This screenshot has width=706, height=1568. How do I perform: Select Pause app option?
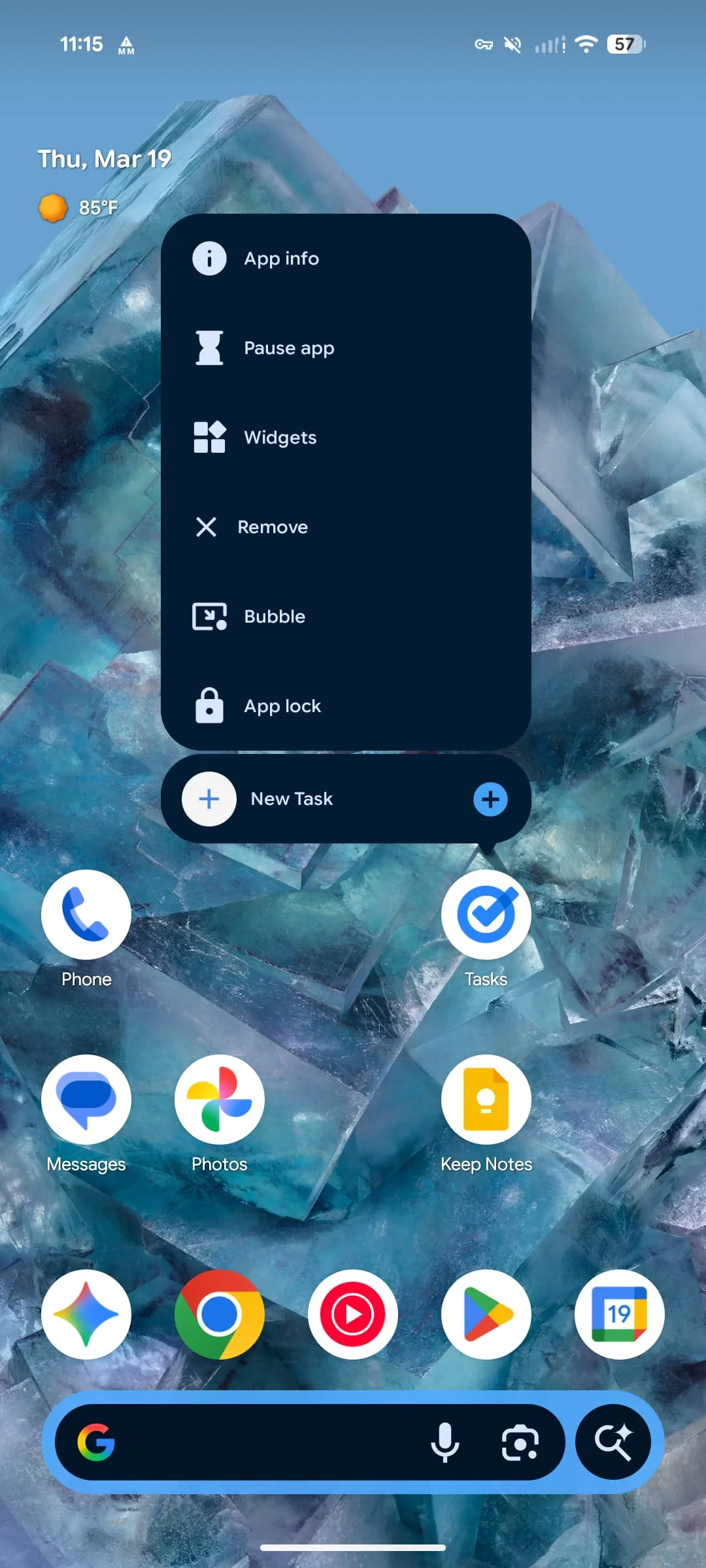pyautogui.click(x=288, y=348)
